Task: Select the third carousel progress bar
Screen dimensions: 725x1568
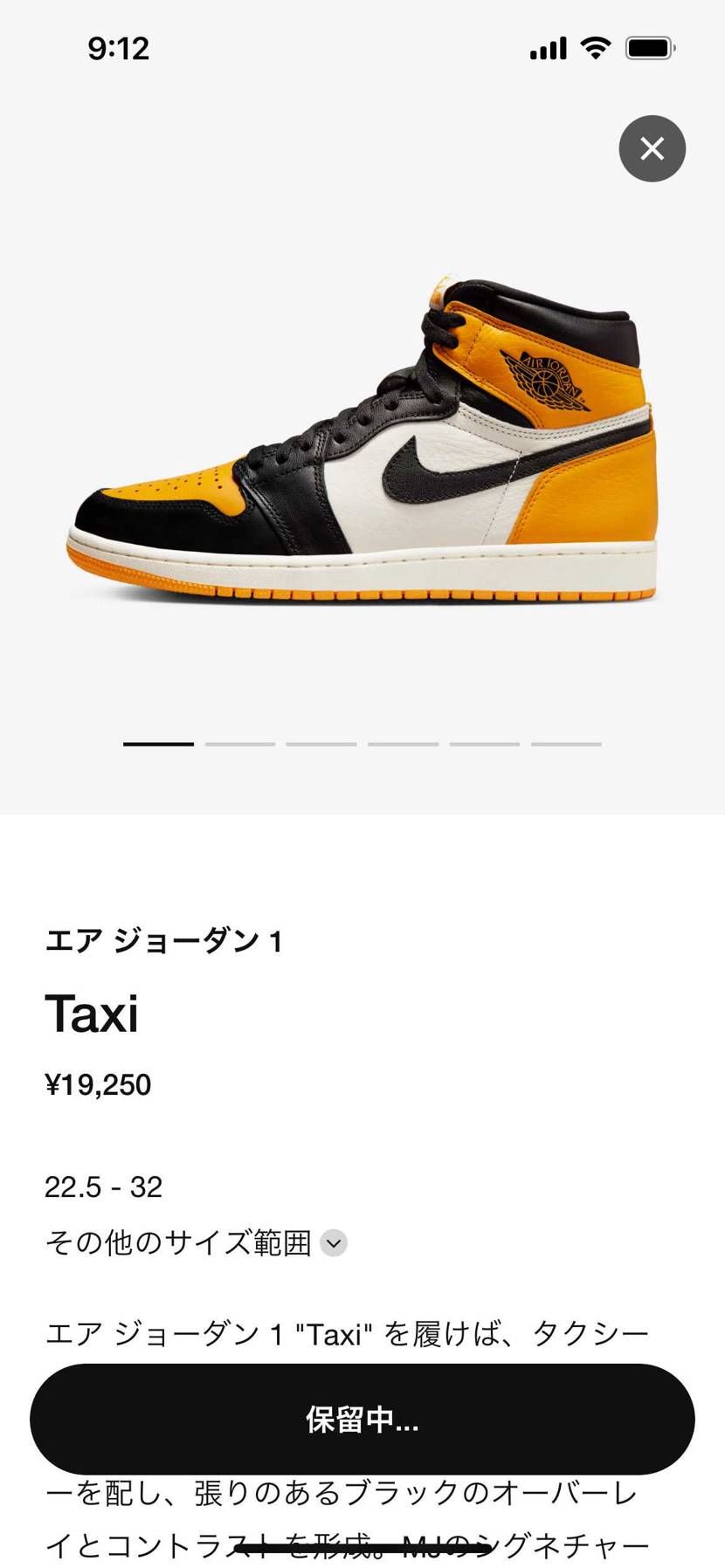Action: coord(321,744)
